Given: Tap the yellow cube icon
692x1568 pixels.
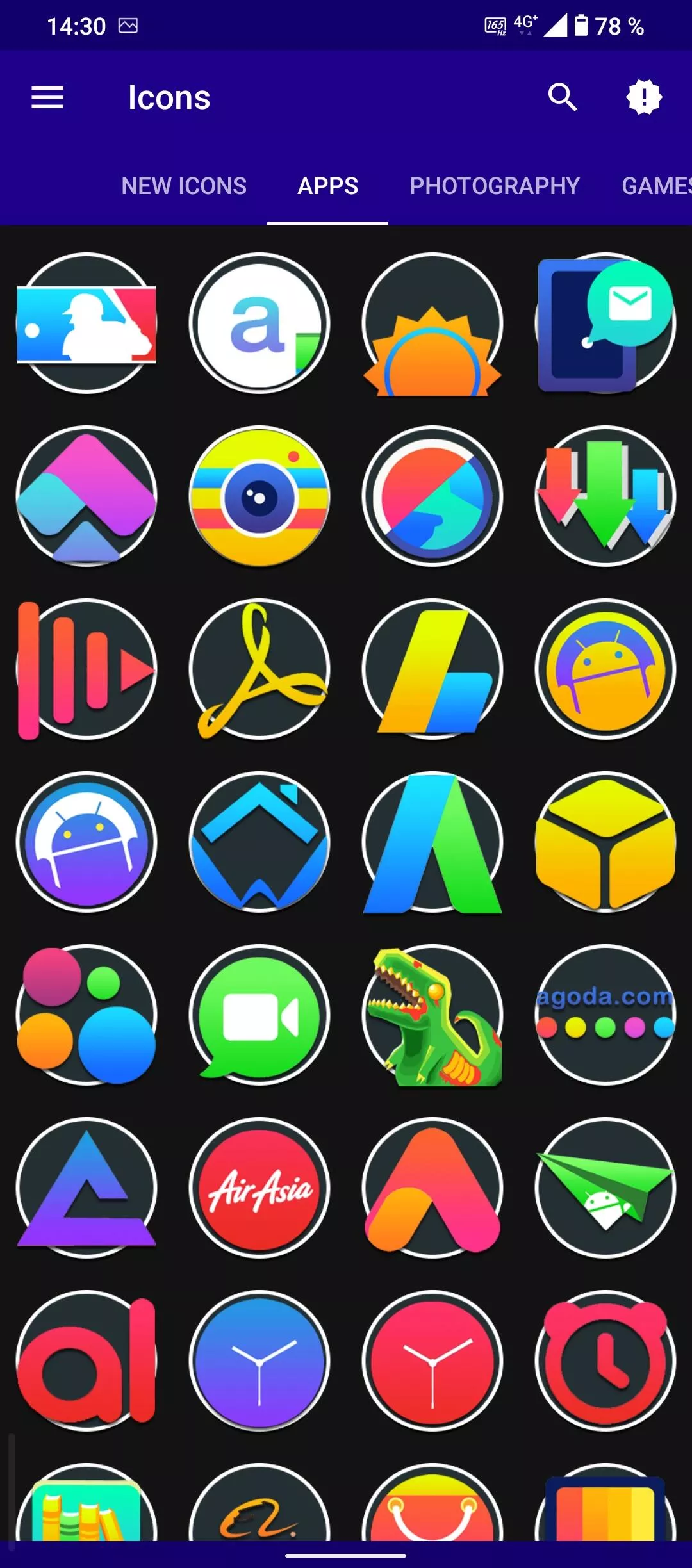Looking at the screenshot, I should [605, 842].
